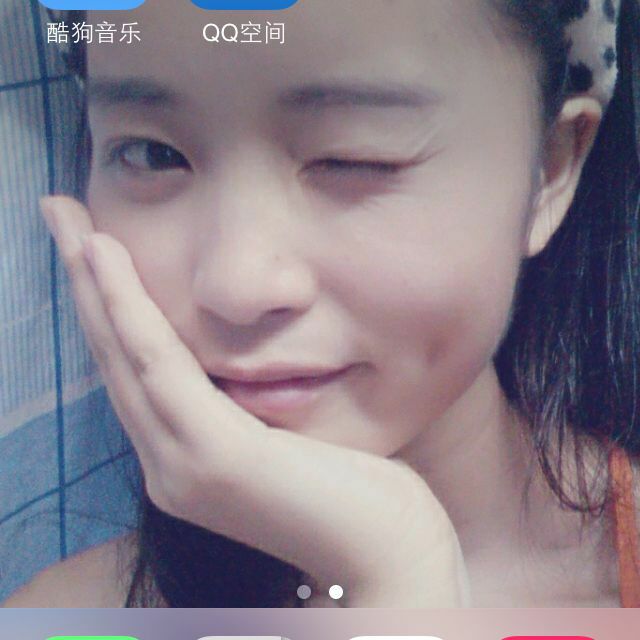
Task: Go to the first home screen page dot
Action: pyautogui.click(x=304, y=592)
